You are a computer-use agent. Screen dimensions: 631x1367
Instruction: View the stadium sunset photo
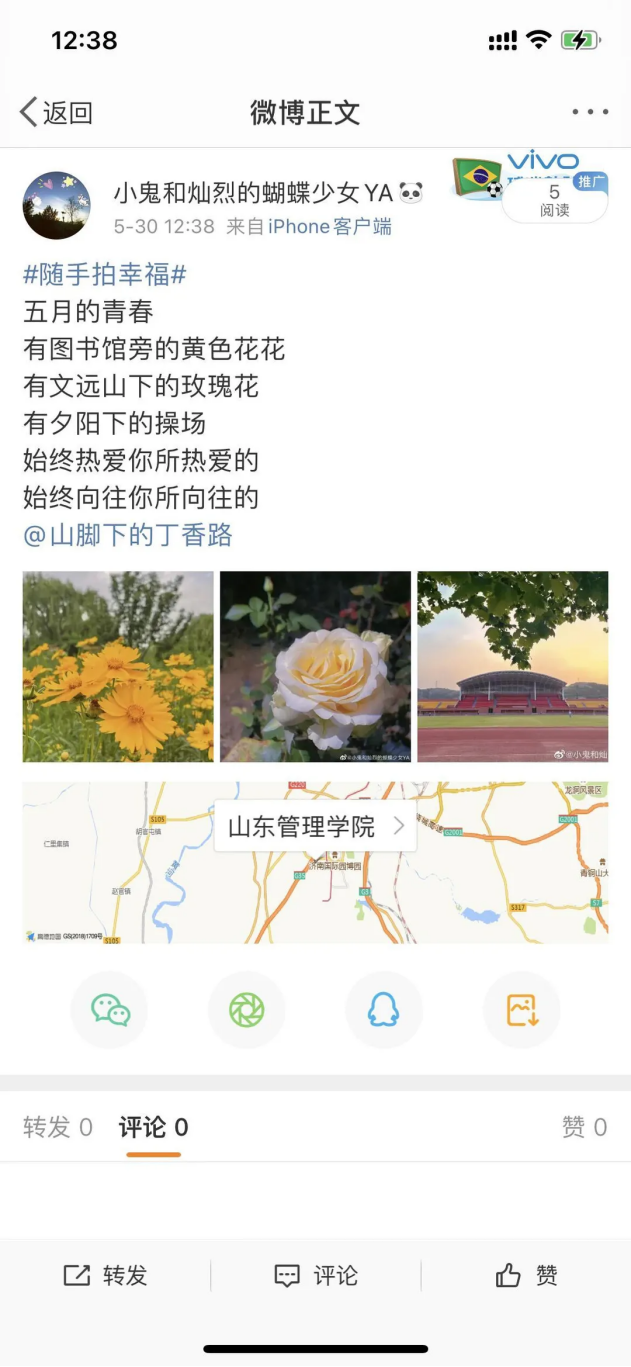(x=512, y=666)
